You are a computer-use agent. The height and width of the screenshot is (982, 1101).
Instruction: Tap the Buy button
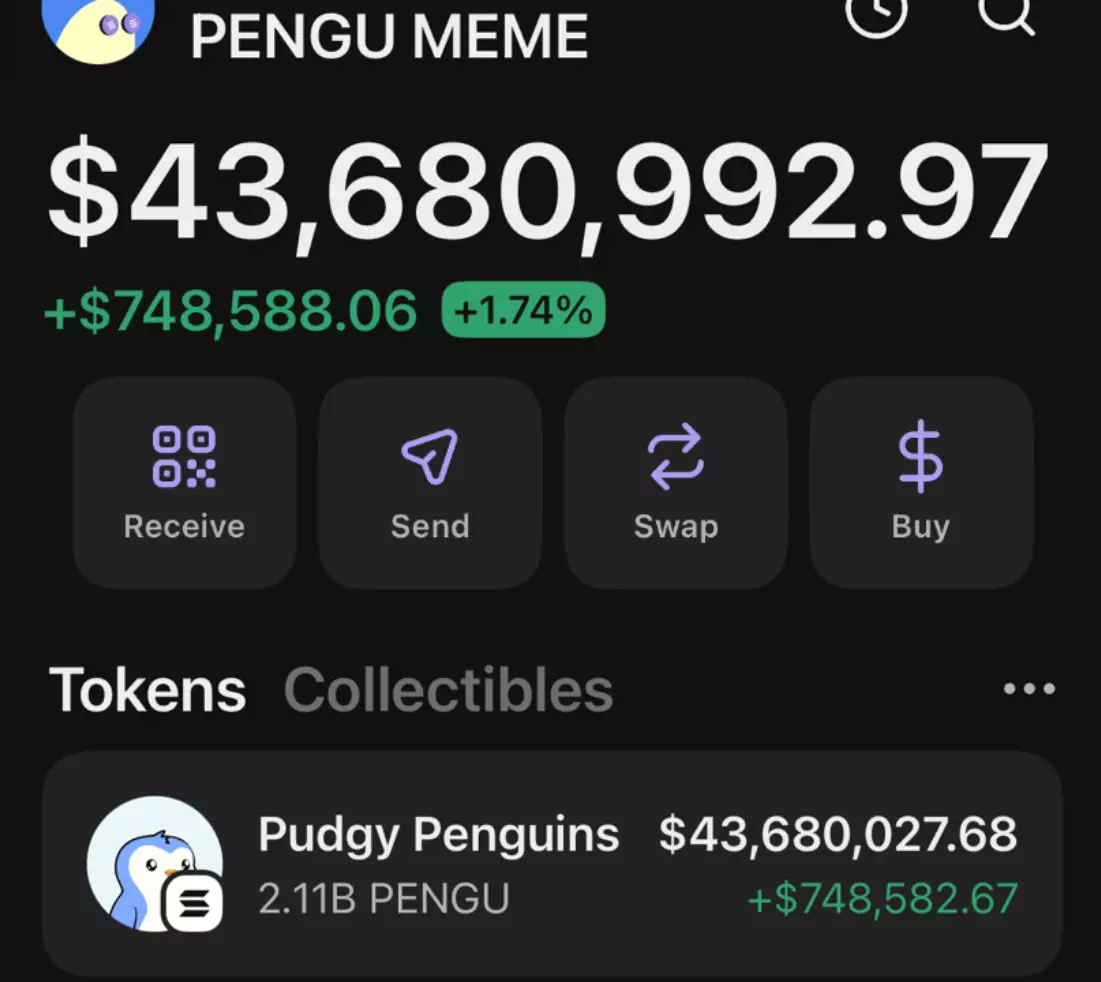(921, 483)
